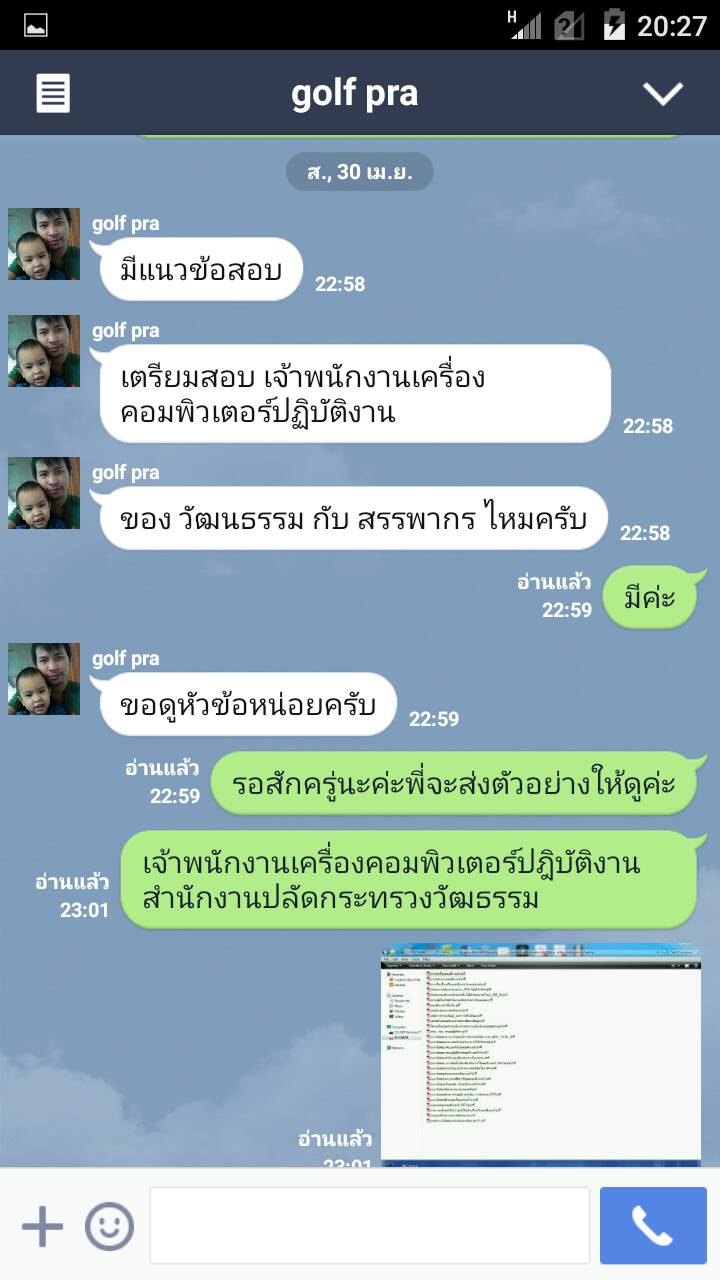Tap the message text input field

pyautogui.click(x=369, y=1226)
